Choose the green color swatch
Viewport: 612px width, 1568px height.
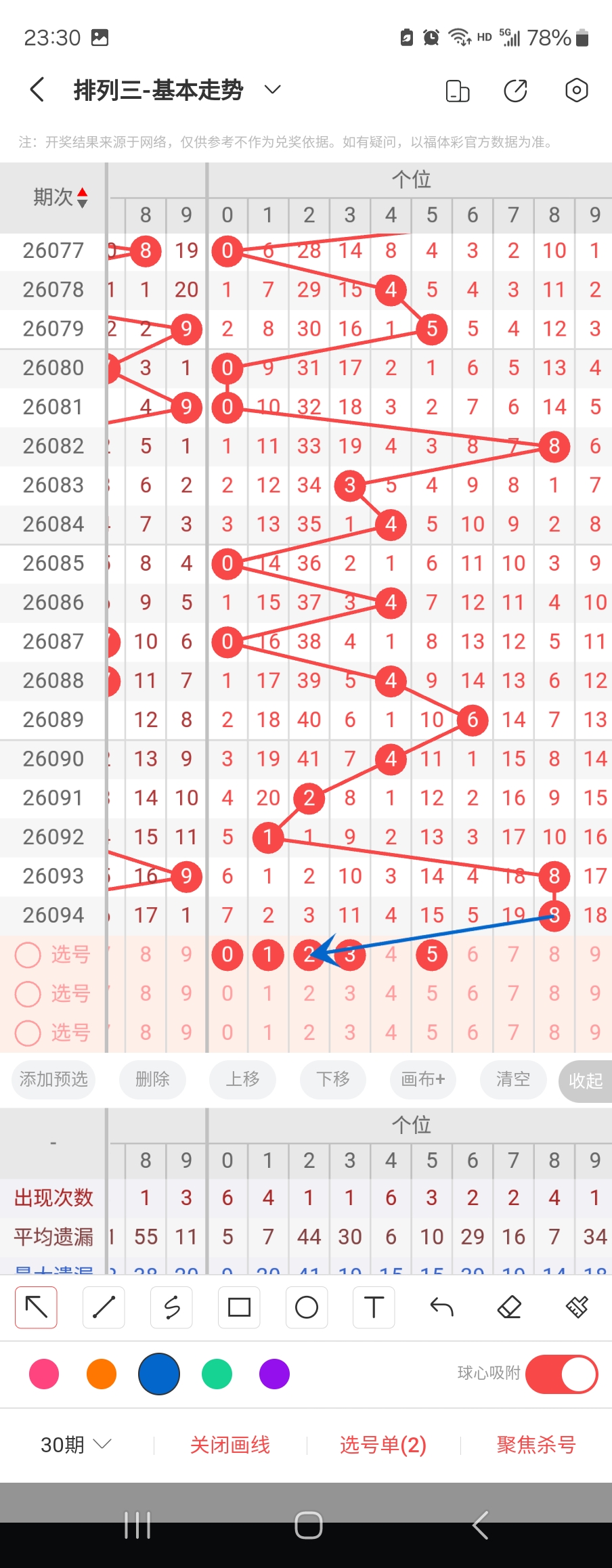pyautogui.click(x=217, y=1374)
